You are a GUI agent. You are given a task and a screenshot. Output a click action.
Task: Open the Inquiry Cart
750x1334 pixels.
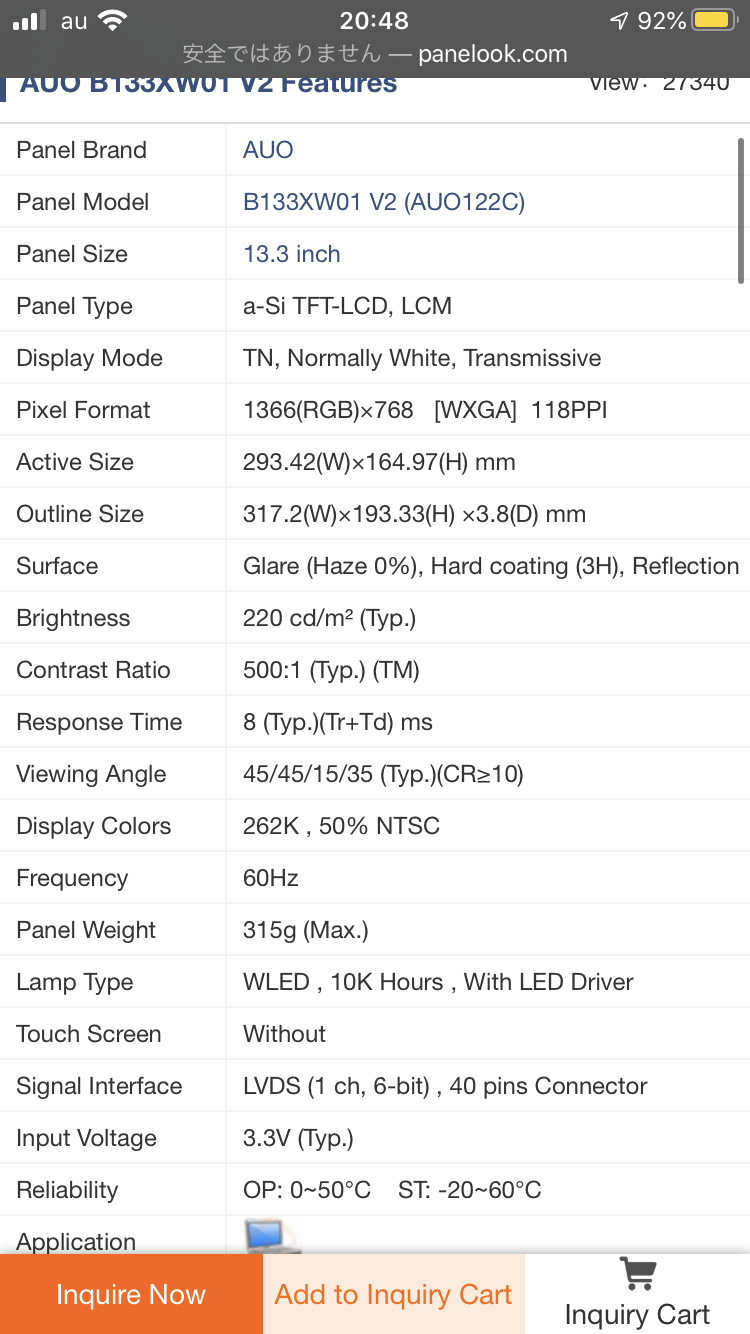click(x=637, y=1294)
